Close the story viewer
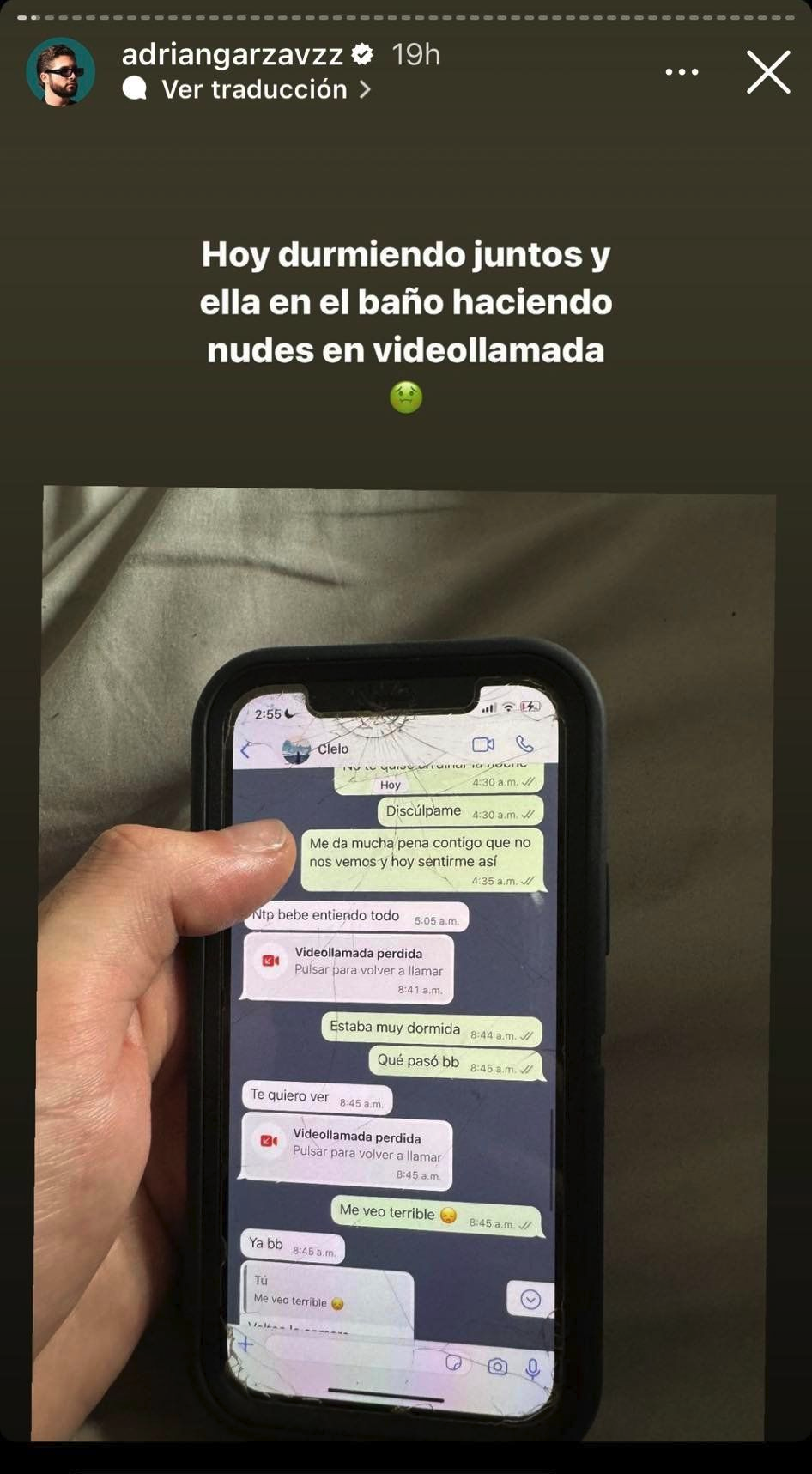812x1474 pixels. [767, 72]
